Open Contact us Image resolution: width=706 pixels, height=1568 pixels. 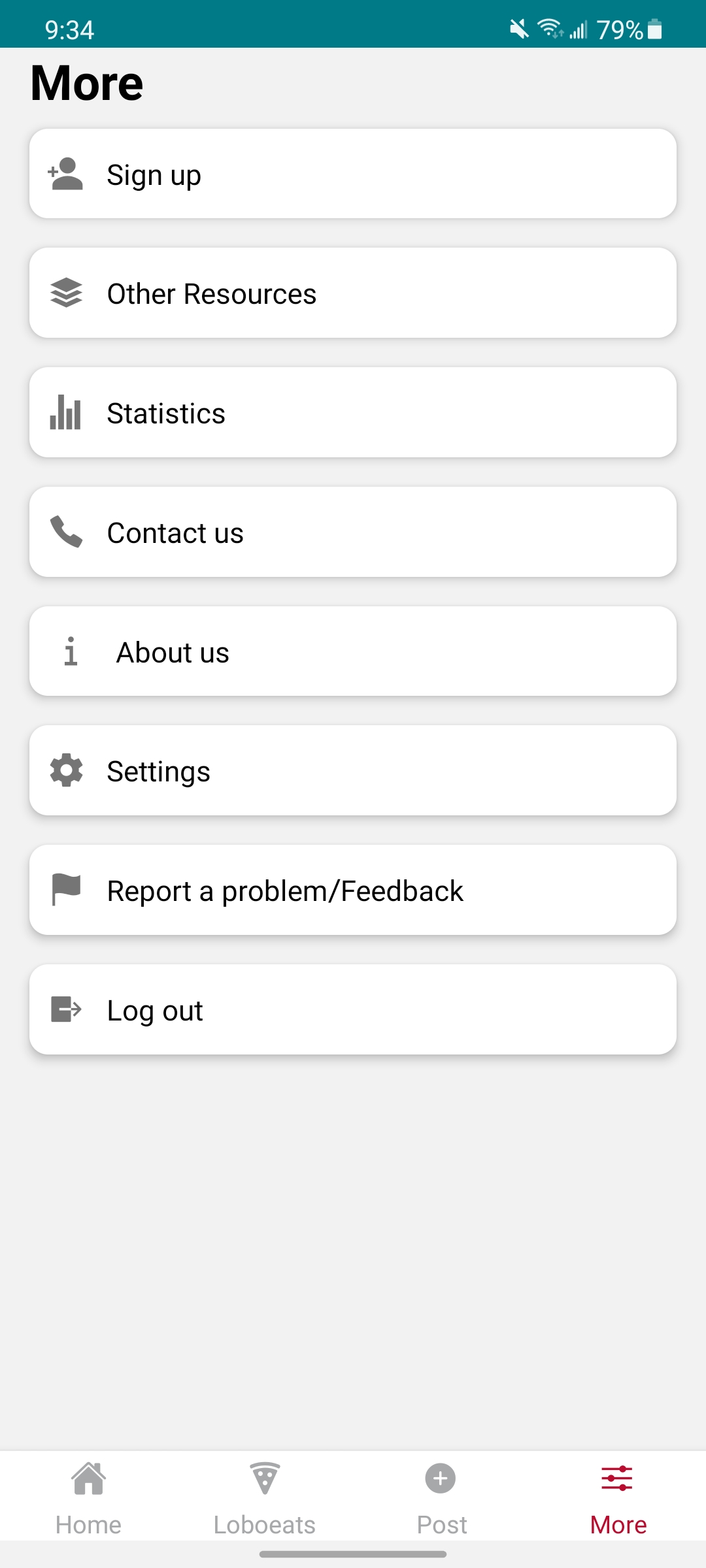[x=353, y=532]
